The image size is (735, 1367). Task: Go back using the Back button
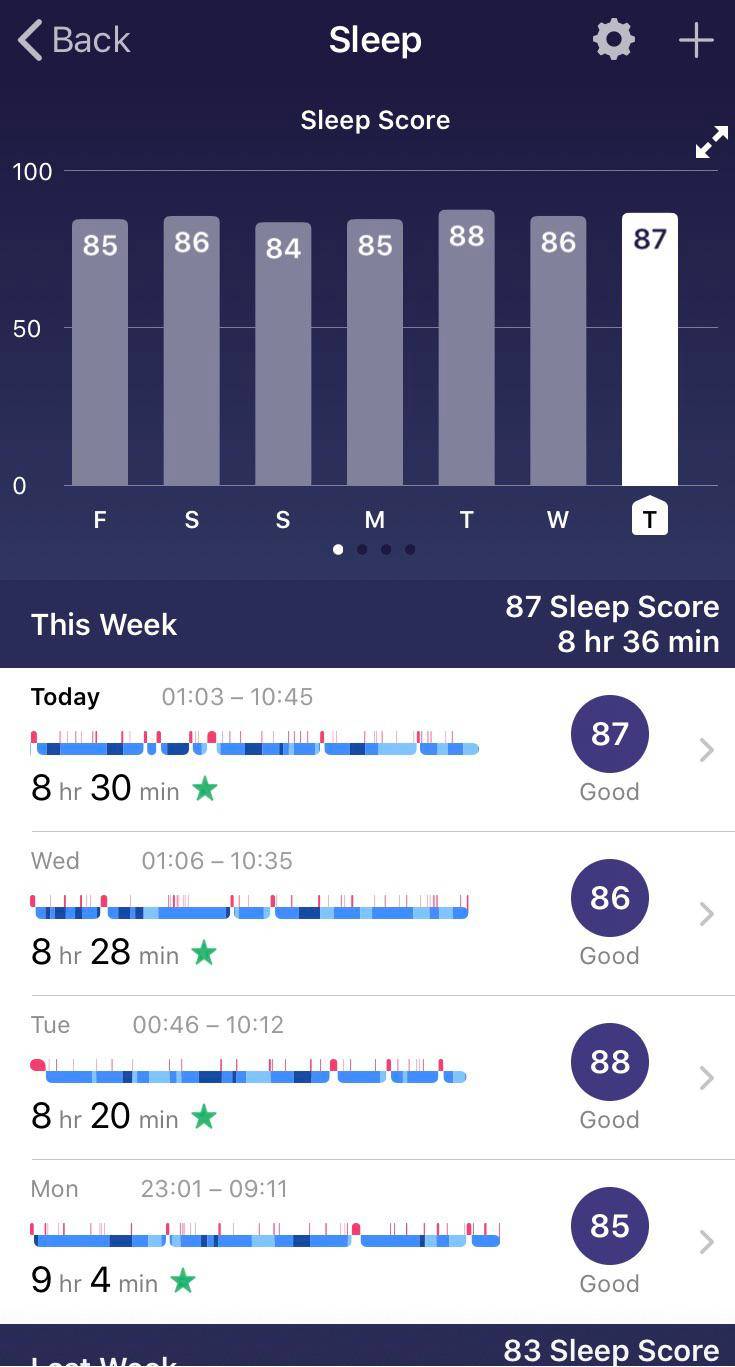click(x=70, y=40)
